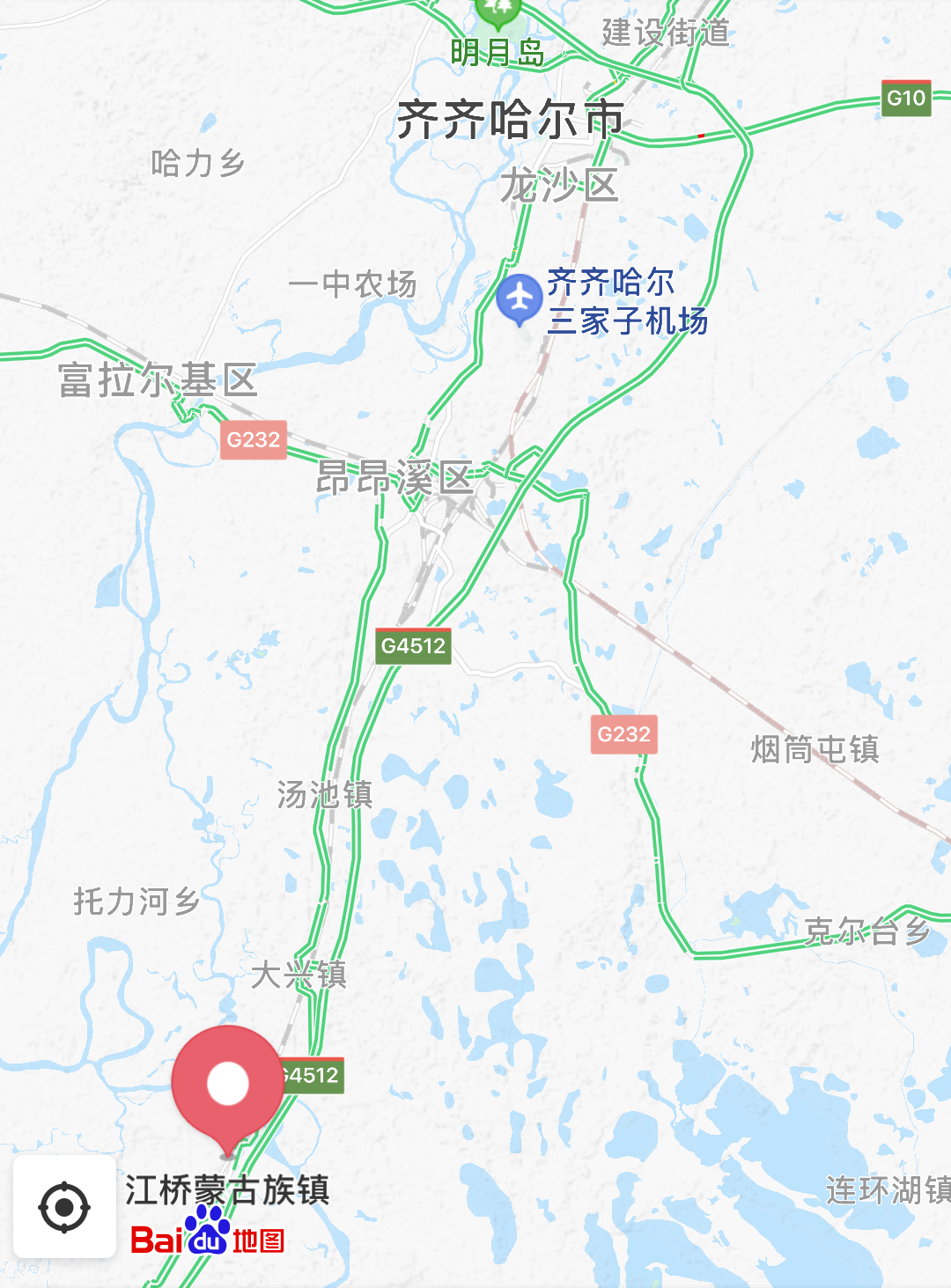Image resolution: width=951 pixels, height=1288 pixels.
Task: Click the red pin near 江桥蒙古族镇
Action: [228, 1081]
